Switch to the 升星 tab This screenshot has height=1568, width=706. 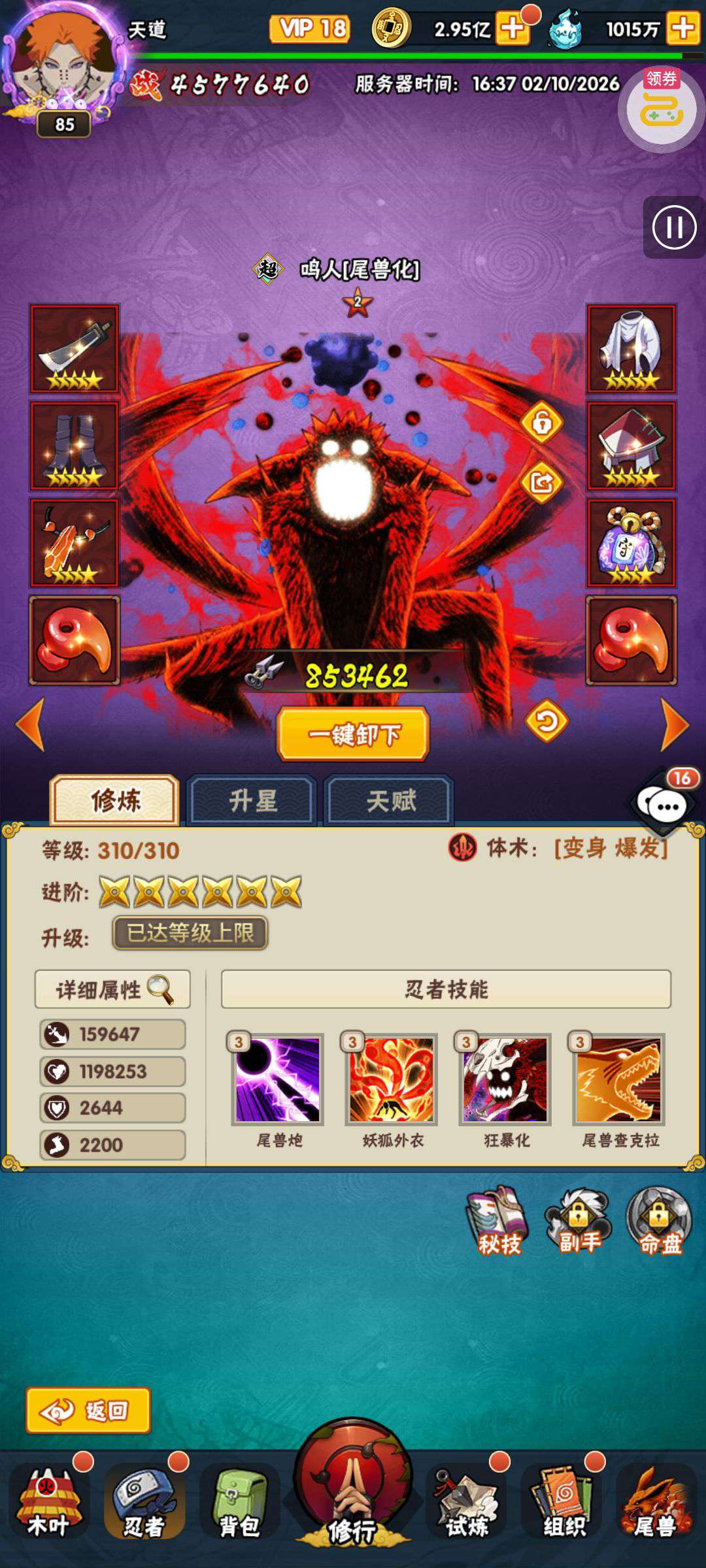pos(252,800)
